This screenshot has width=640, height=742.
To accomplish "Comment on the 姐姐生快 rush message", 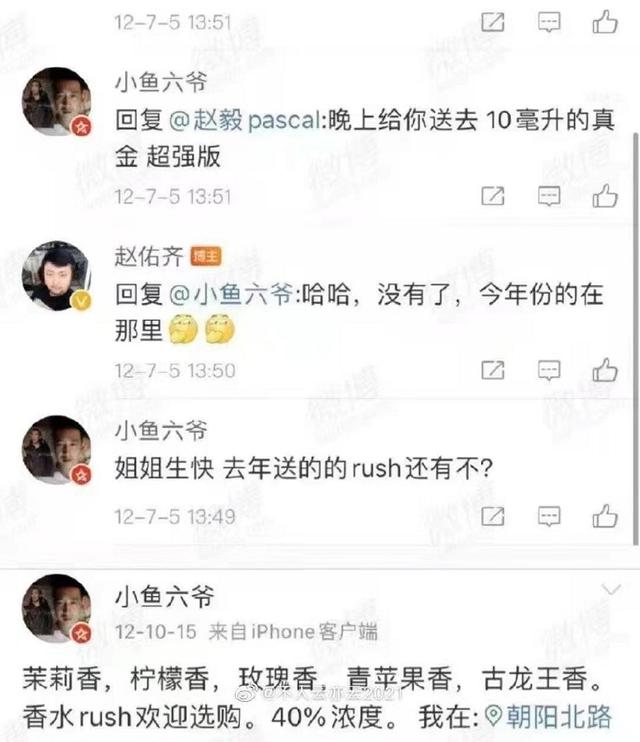I will (x=548, y=516).
